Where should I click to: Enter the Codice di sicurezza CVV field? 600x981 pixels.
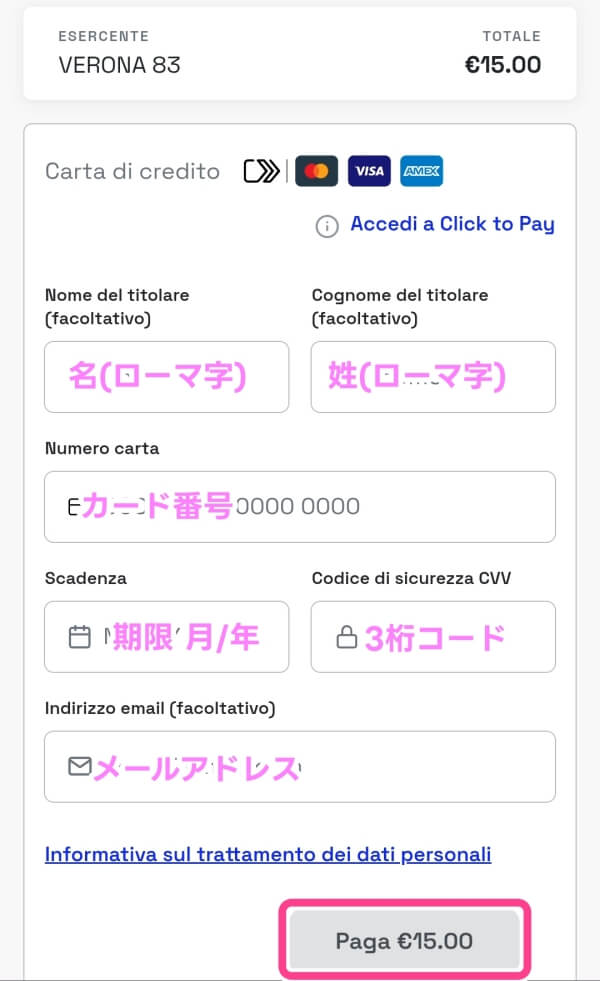coord(433,637)
